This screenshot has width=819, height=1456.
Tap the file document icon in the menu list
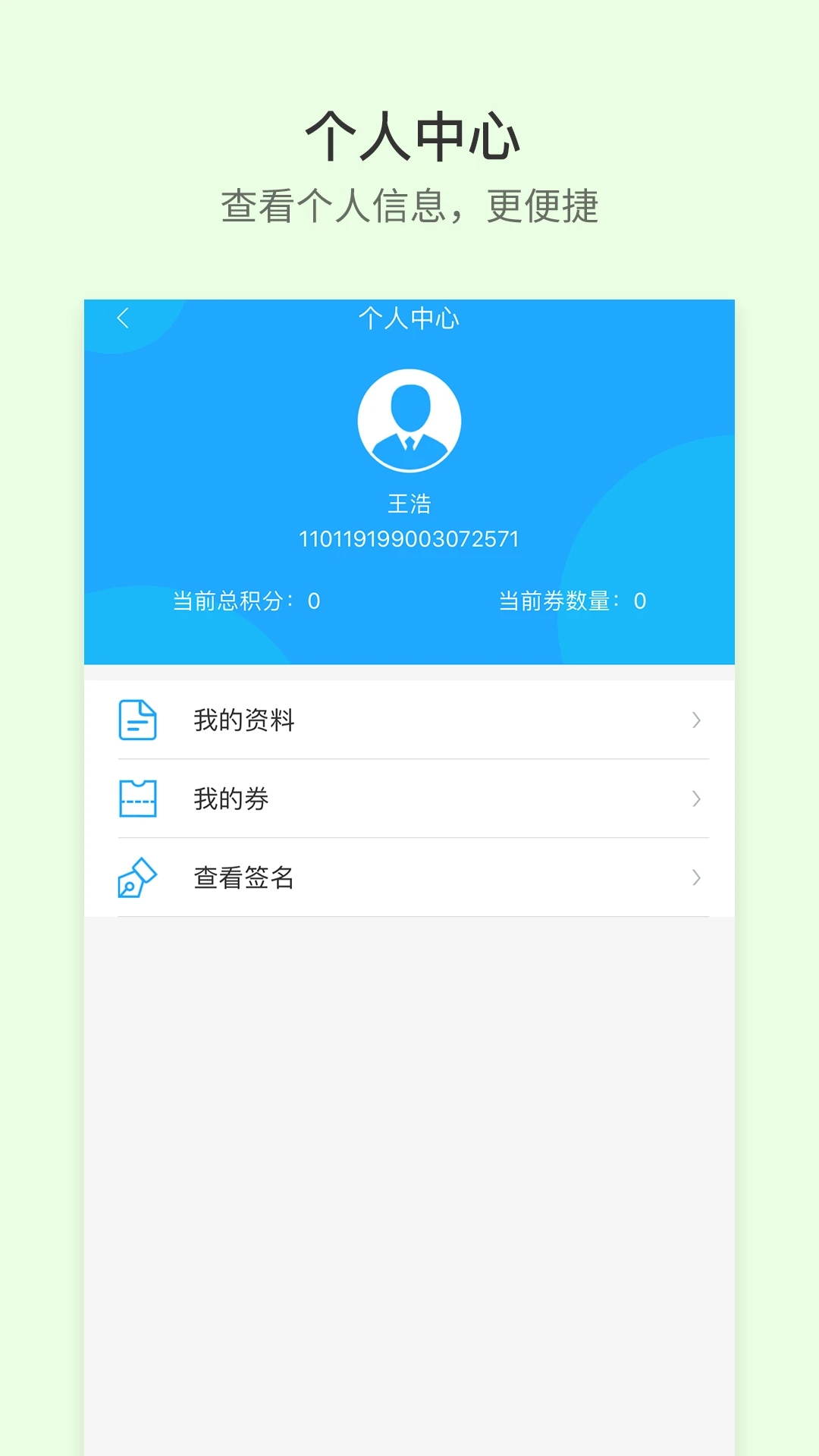point(137,720)
